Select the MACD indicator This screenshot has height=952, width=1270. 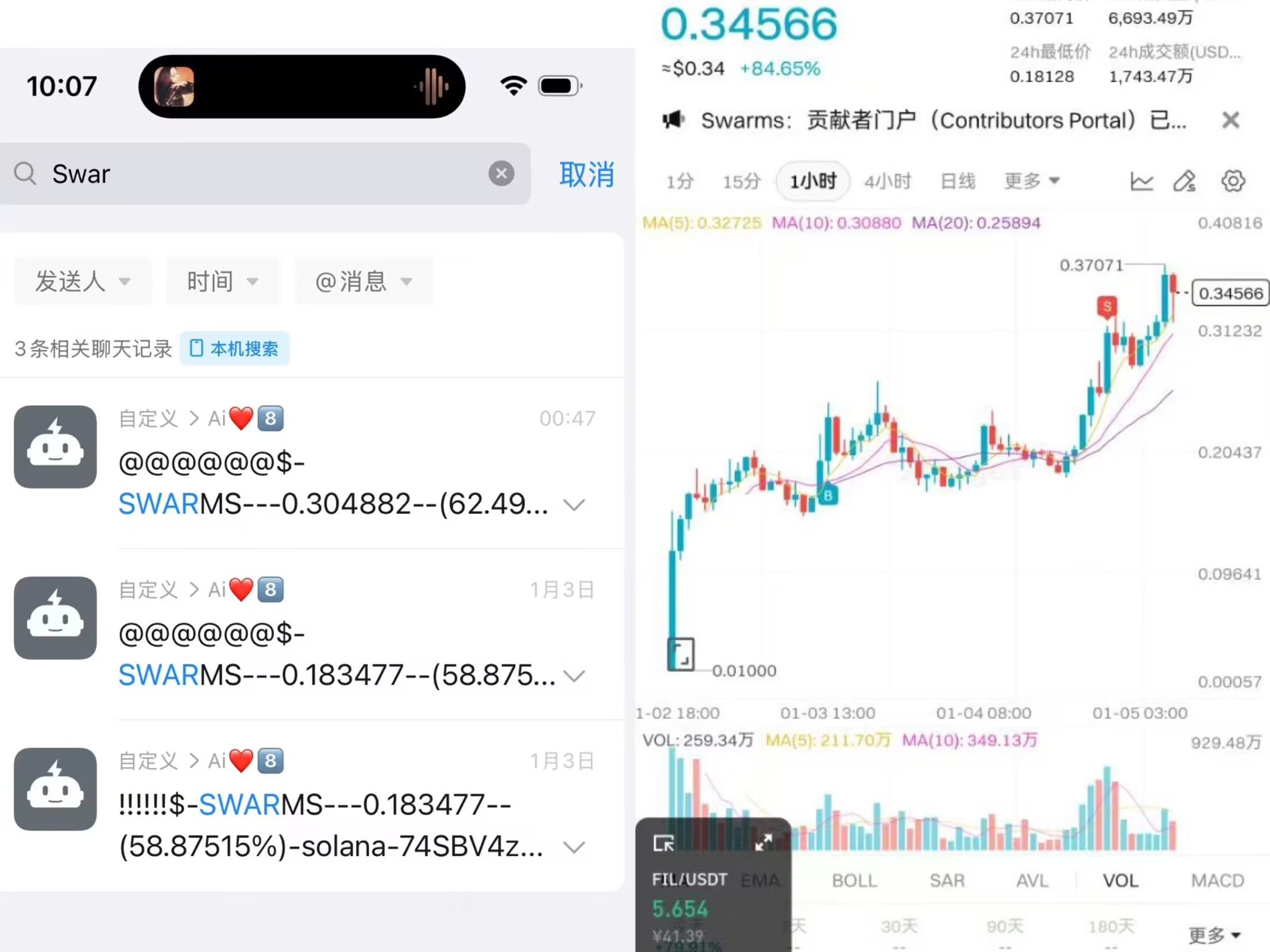(1217, 880)
